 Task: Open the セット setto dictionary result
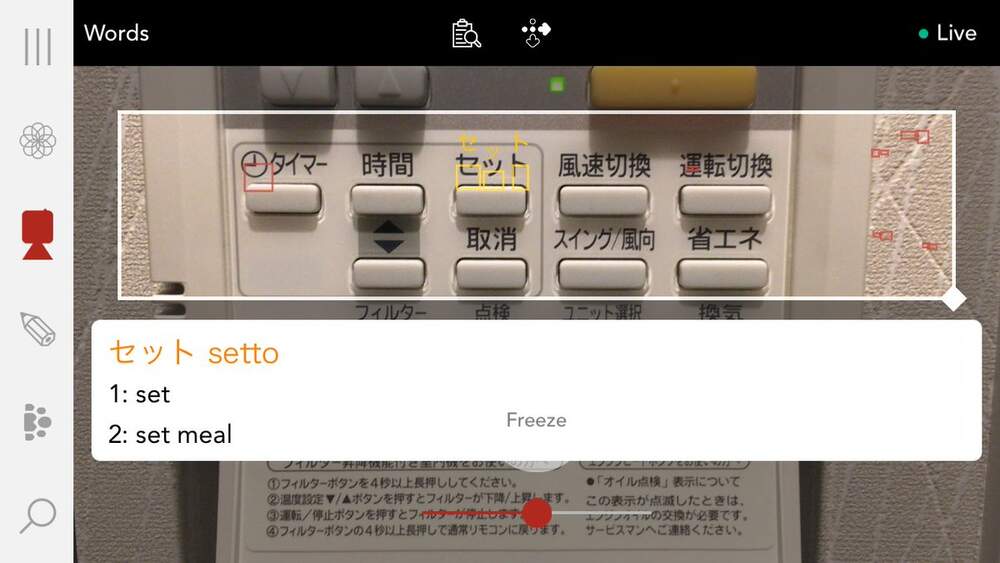pyautogui.click(x=193, y=352)
